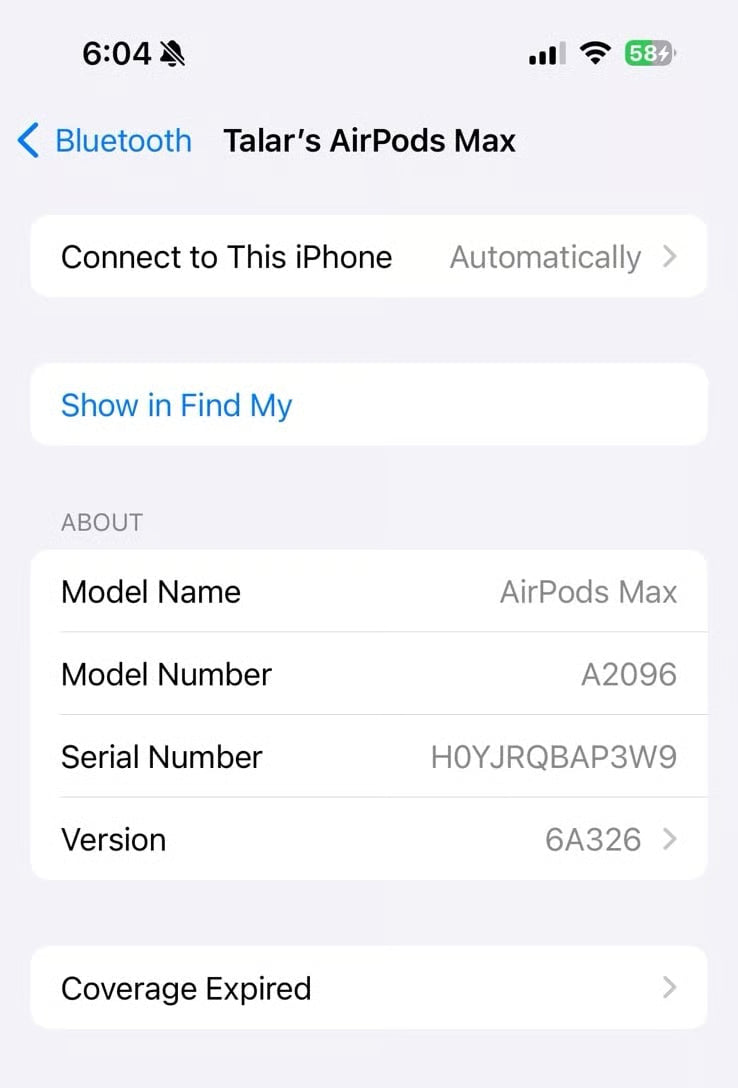Click the cellular signal strength icon
738x1088 pixels.
point(545,53)
